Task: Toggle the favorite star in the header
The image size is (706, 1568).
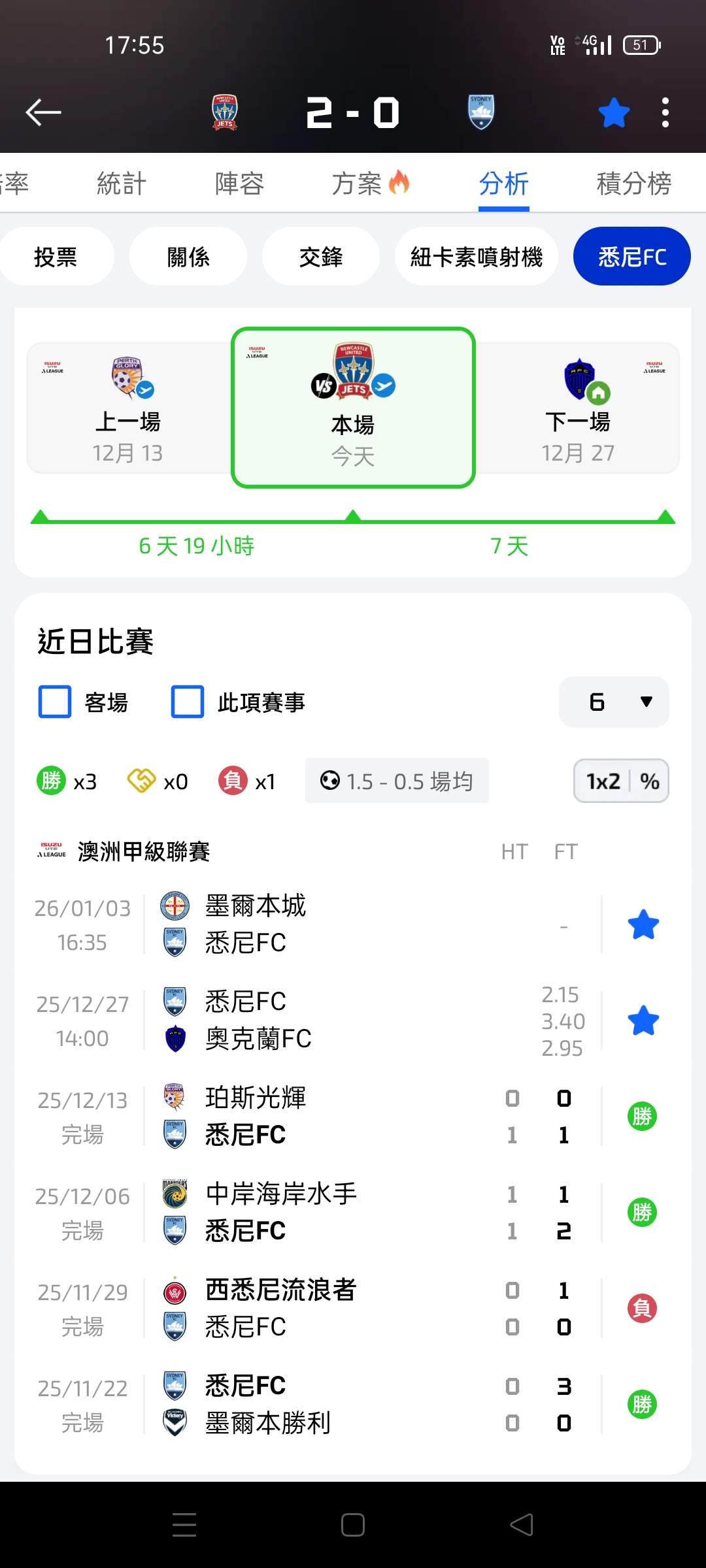Action: [x=614, y=112]
